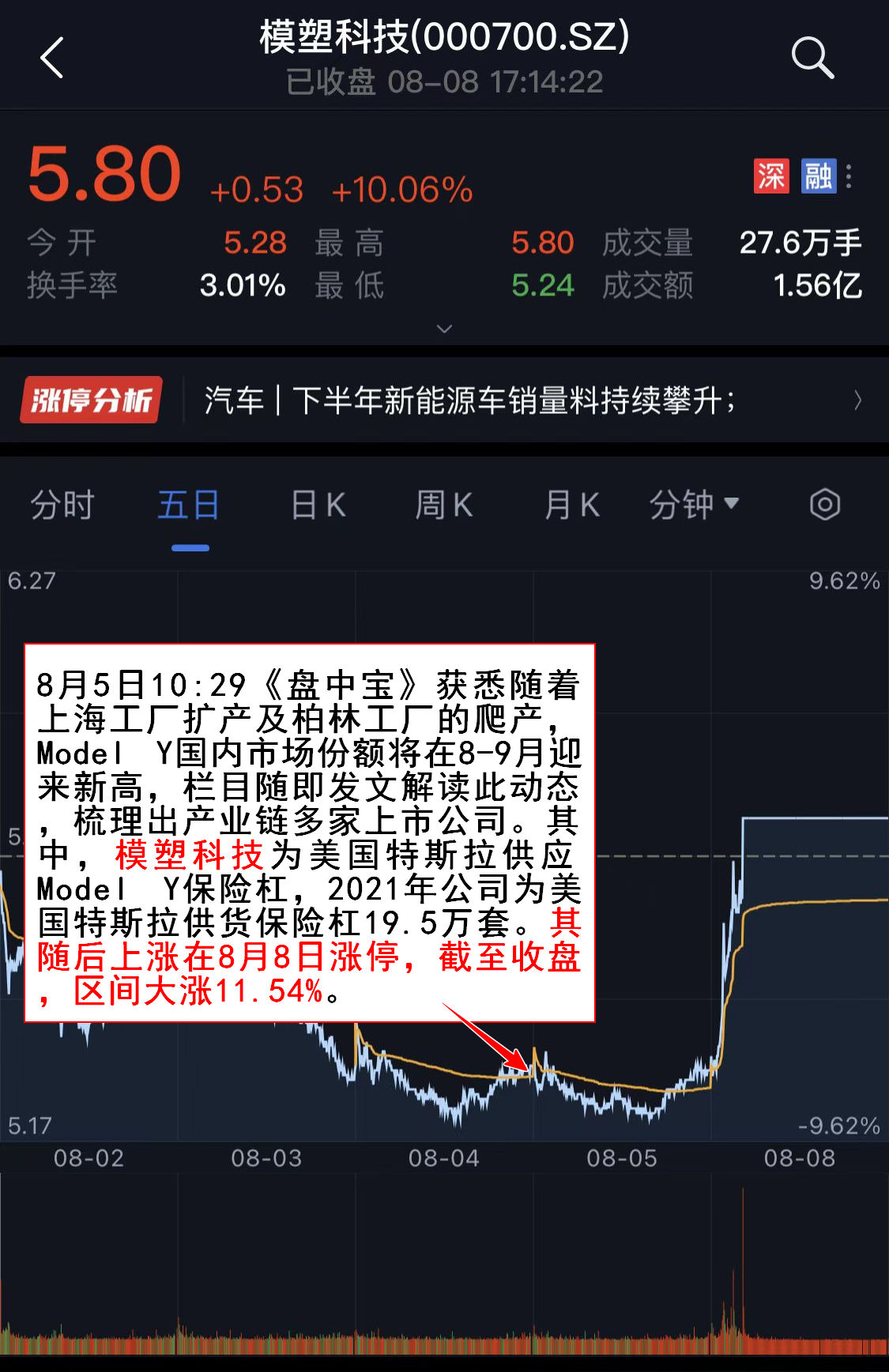The image size is (889, 1372).
Task: Show the 周K chart
Action: click(444, 505)
